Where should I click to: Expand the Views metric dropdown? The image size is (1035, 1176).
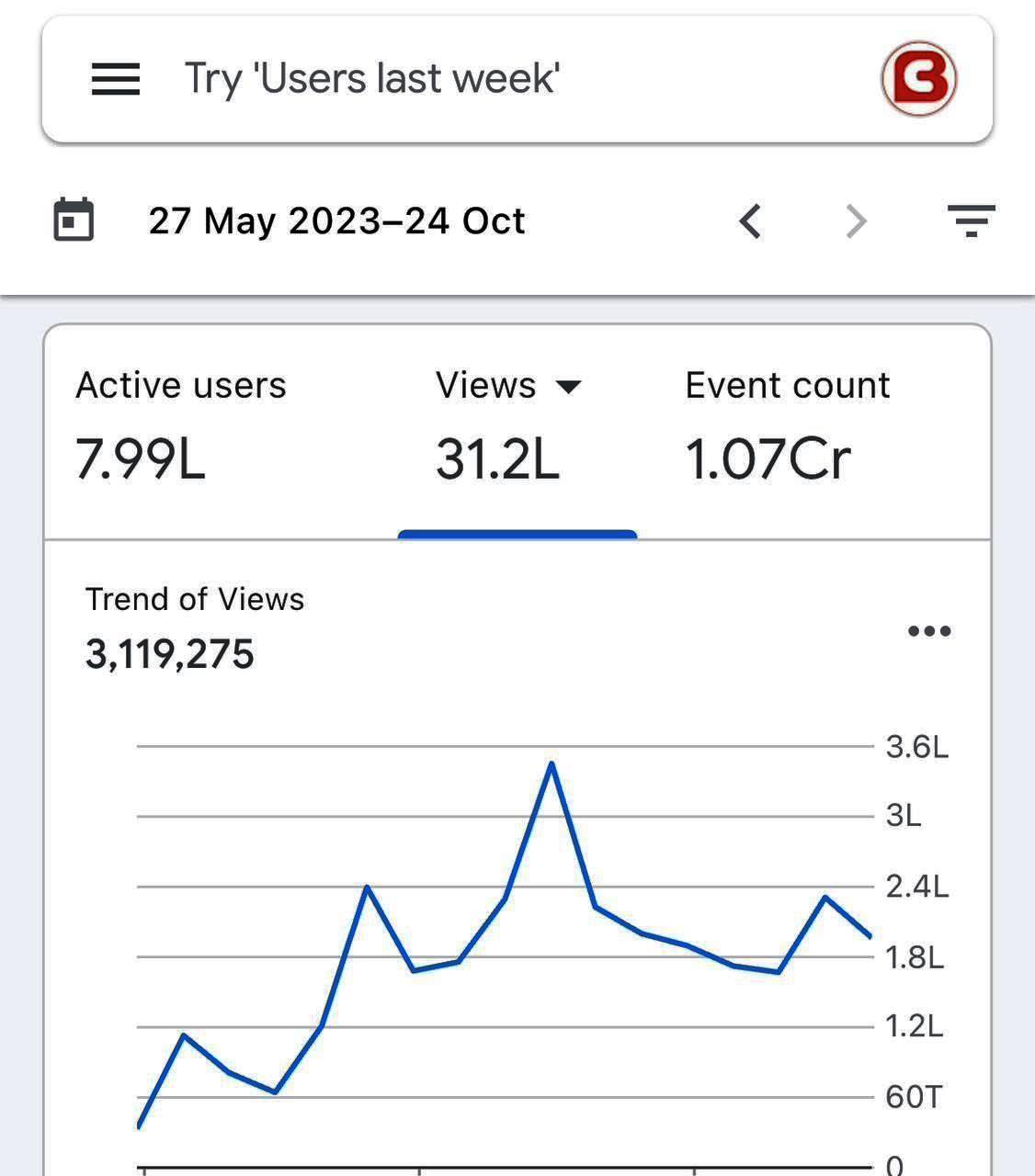tap(569, 387)
